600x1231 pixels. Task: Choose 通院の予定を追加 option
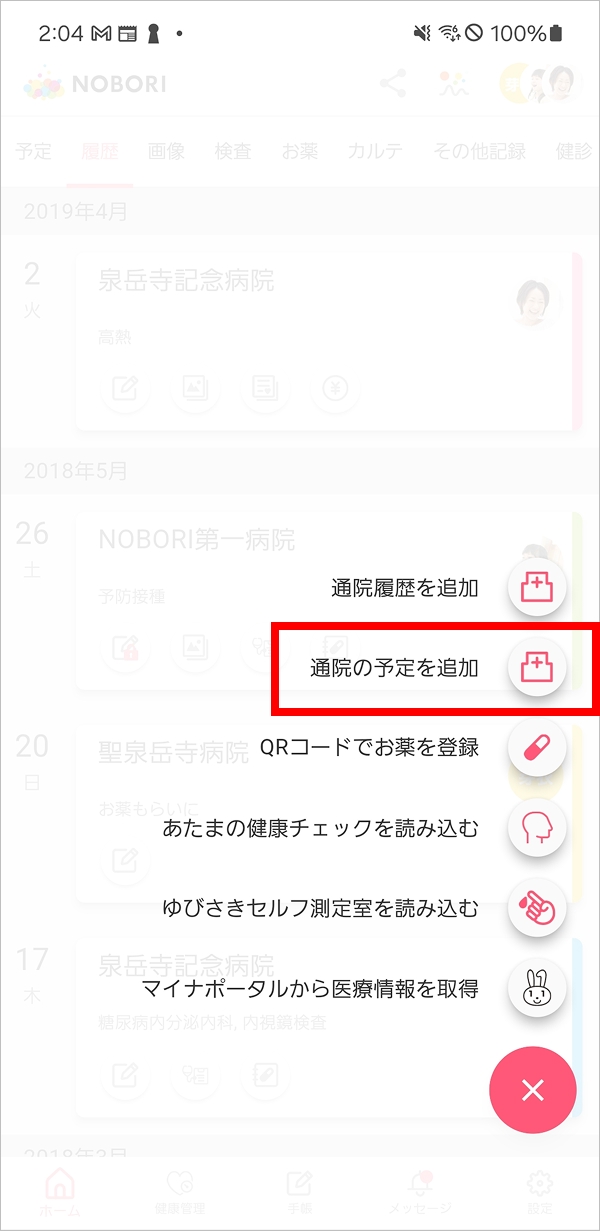click(537, 668)
